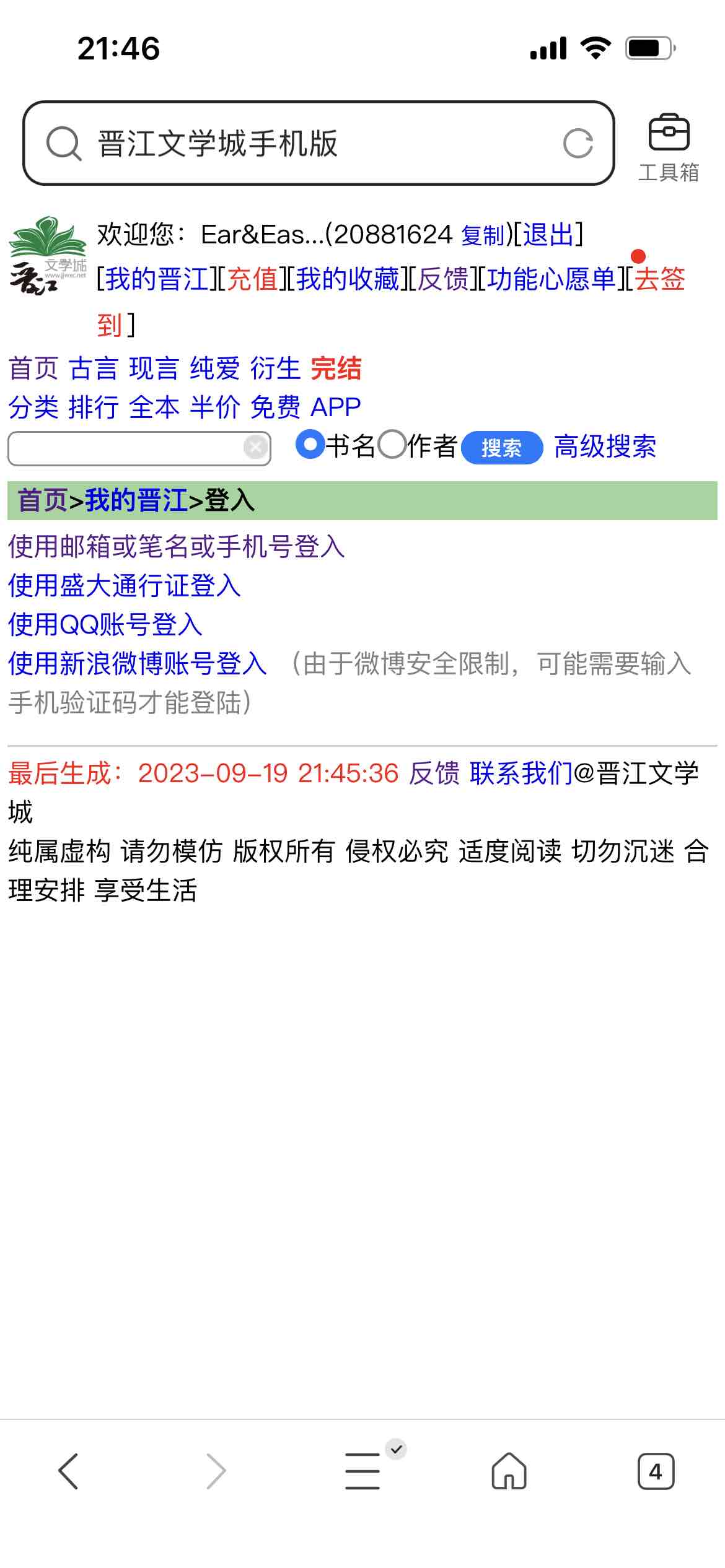Reload the page with the refresh icon

[x=578, y=144]
